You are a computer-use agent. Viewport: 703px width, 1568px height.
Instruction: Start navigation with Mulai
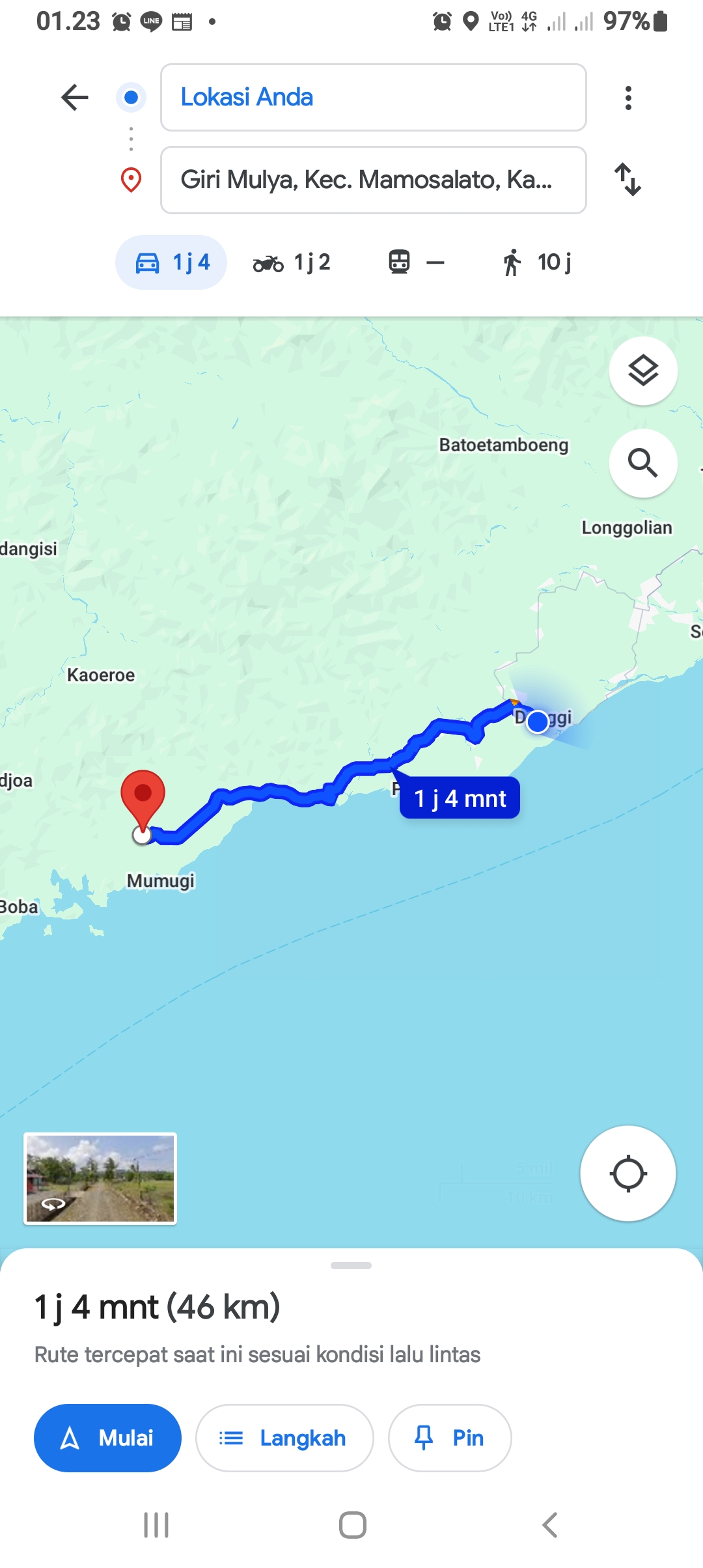(107, 1438)
